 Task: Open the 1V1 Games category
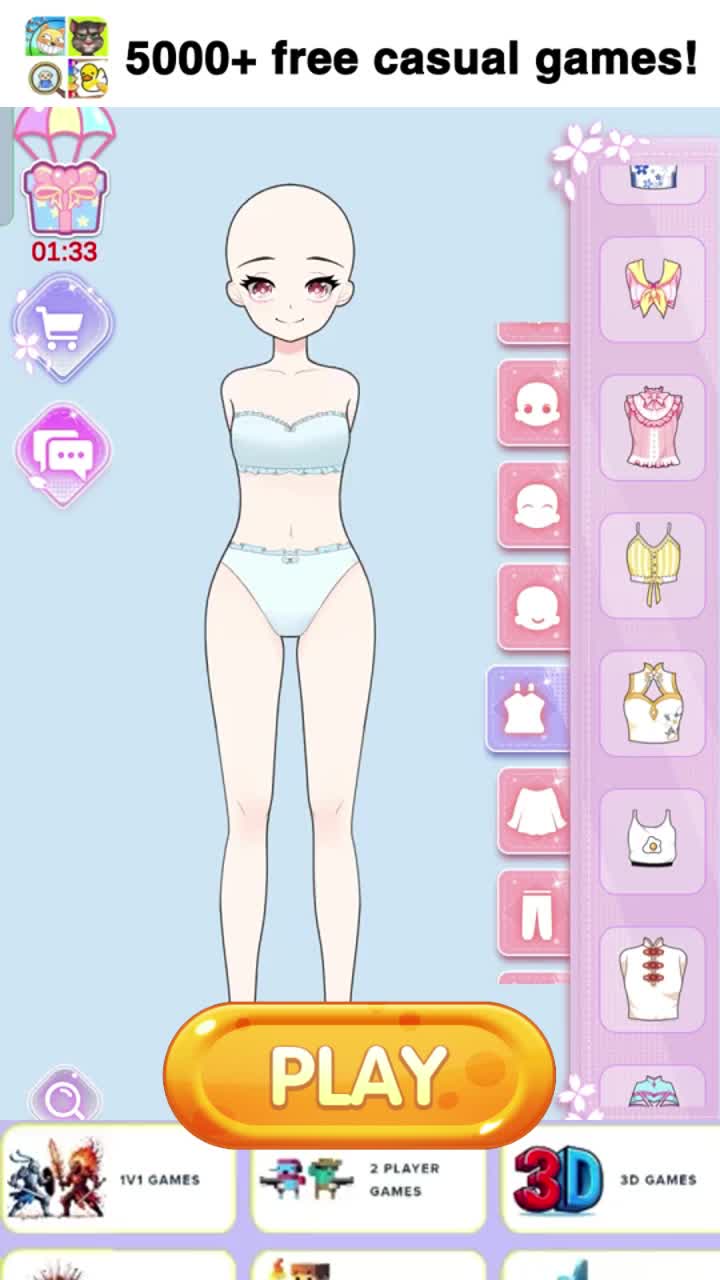(x=118, y=1180)
